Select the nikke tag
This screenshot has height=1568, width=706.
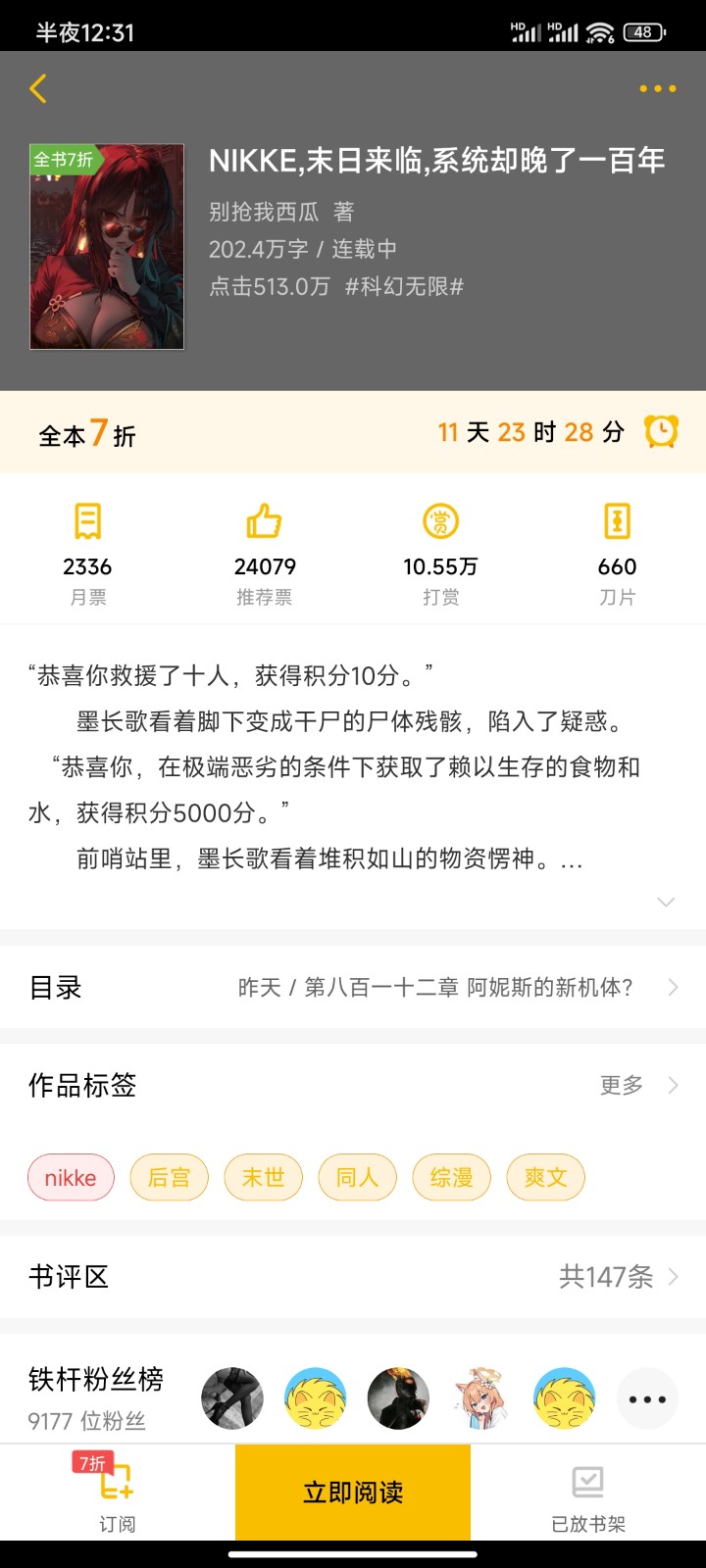click(70, 1177)
